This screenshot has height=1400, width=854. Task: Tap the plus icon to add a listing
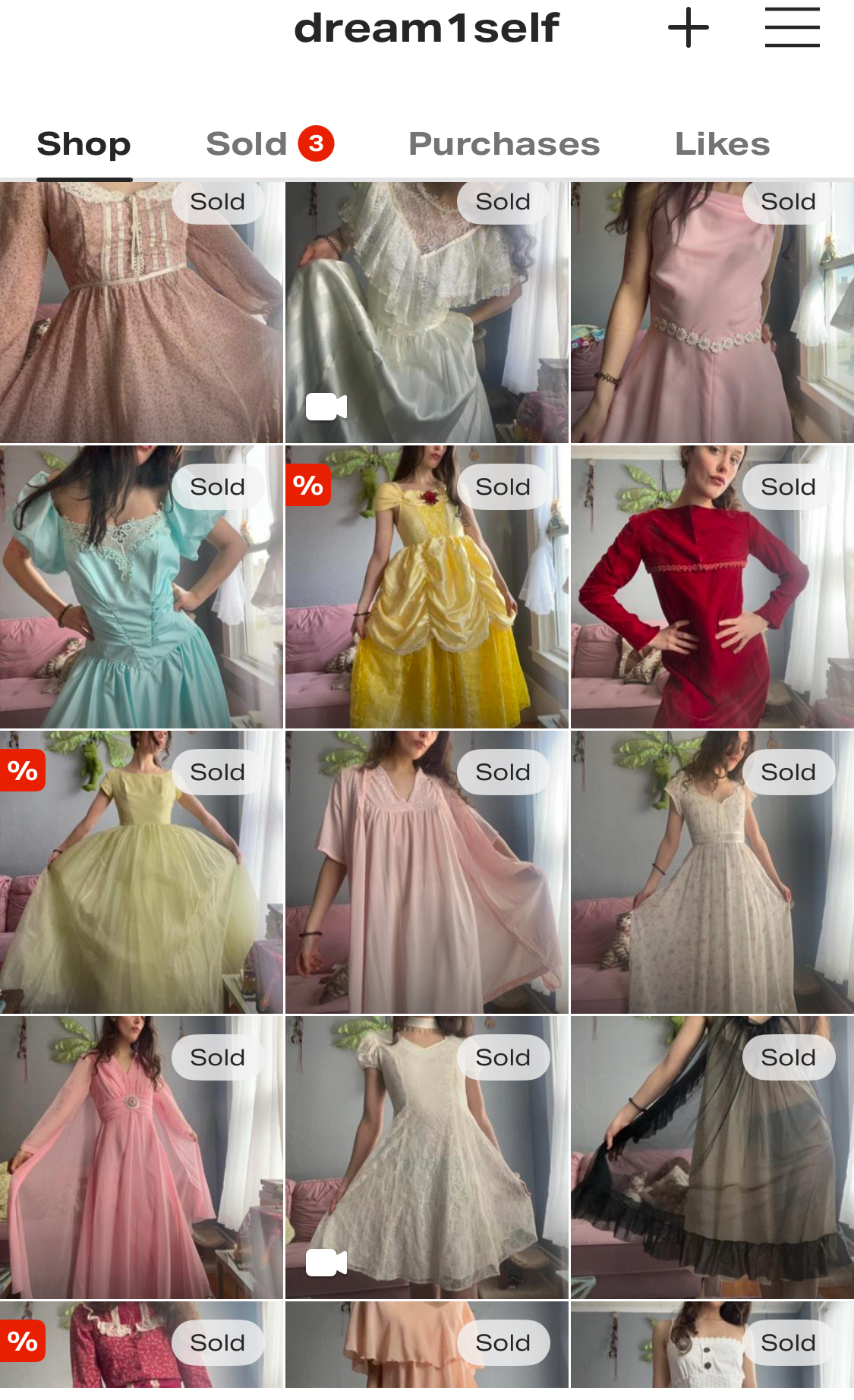tap(688, 28)
